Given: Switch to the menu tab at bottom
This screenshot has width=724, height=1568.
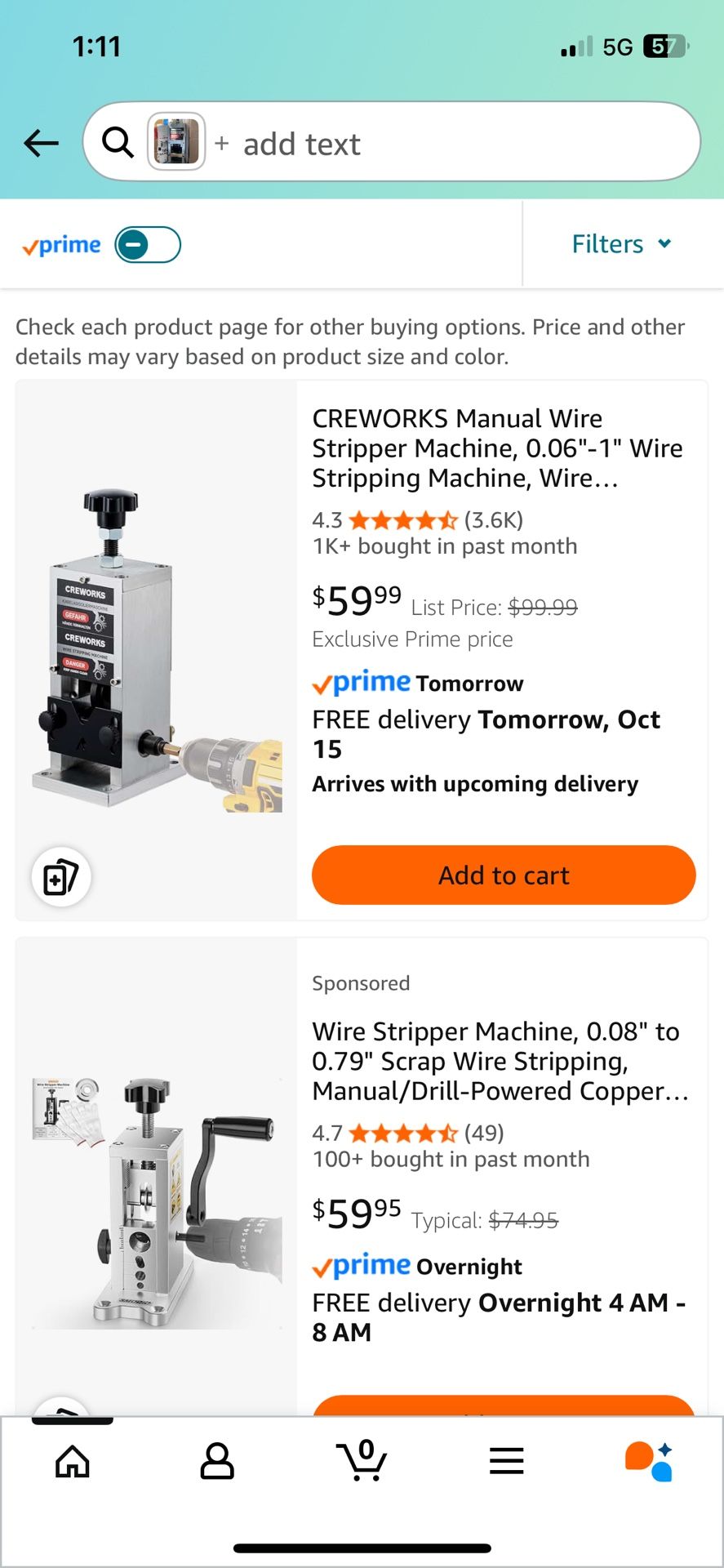Looking at the screenshot, I should [506, 1461].
